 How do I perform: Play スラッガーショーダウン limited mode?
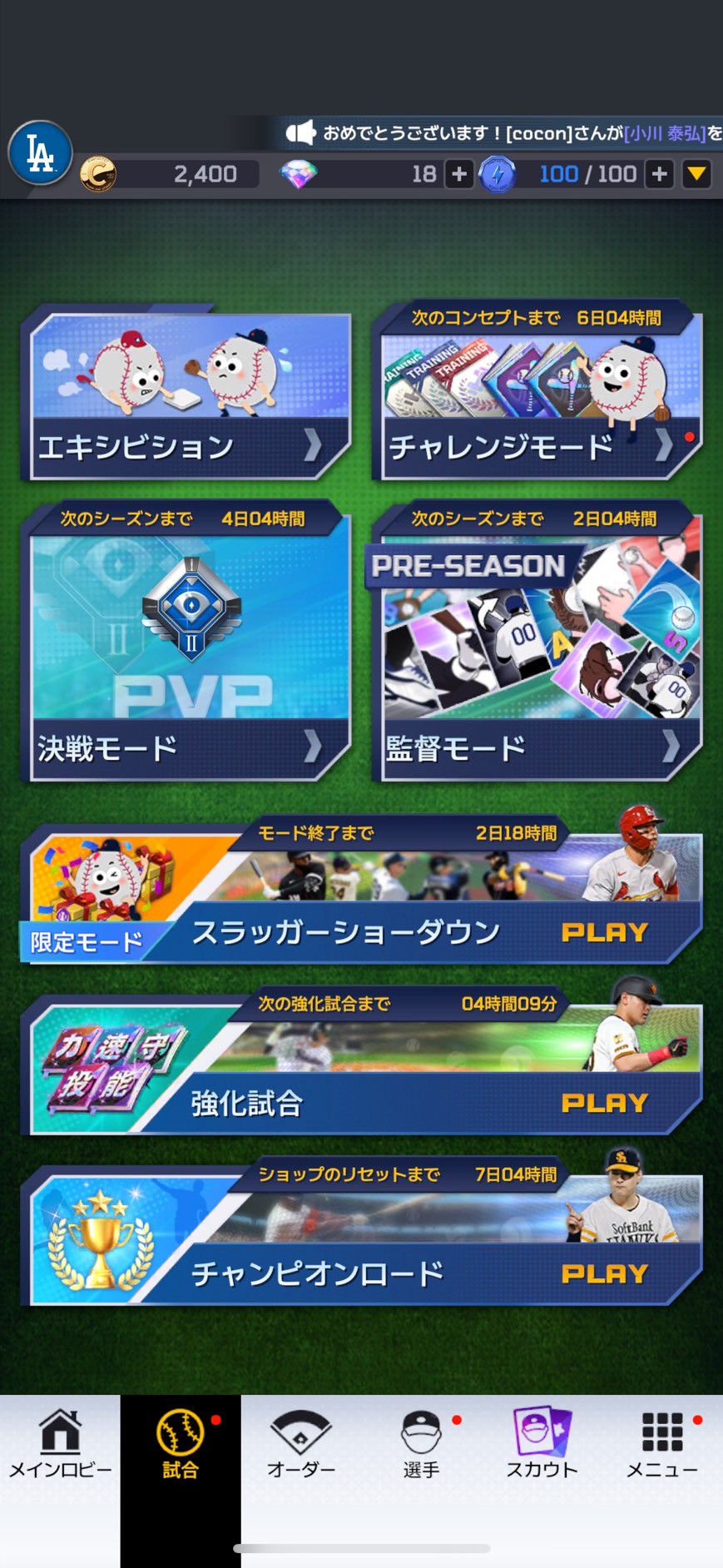click(604, 932)
